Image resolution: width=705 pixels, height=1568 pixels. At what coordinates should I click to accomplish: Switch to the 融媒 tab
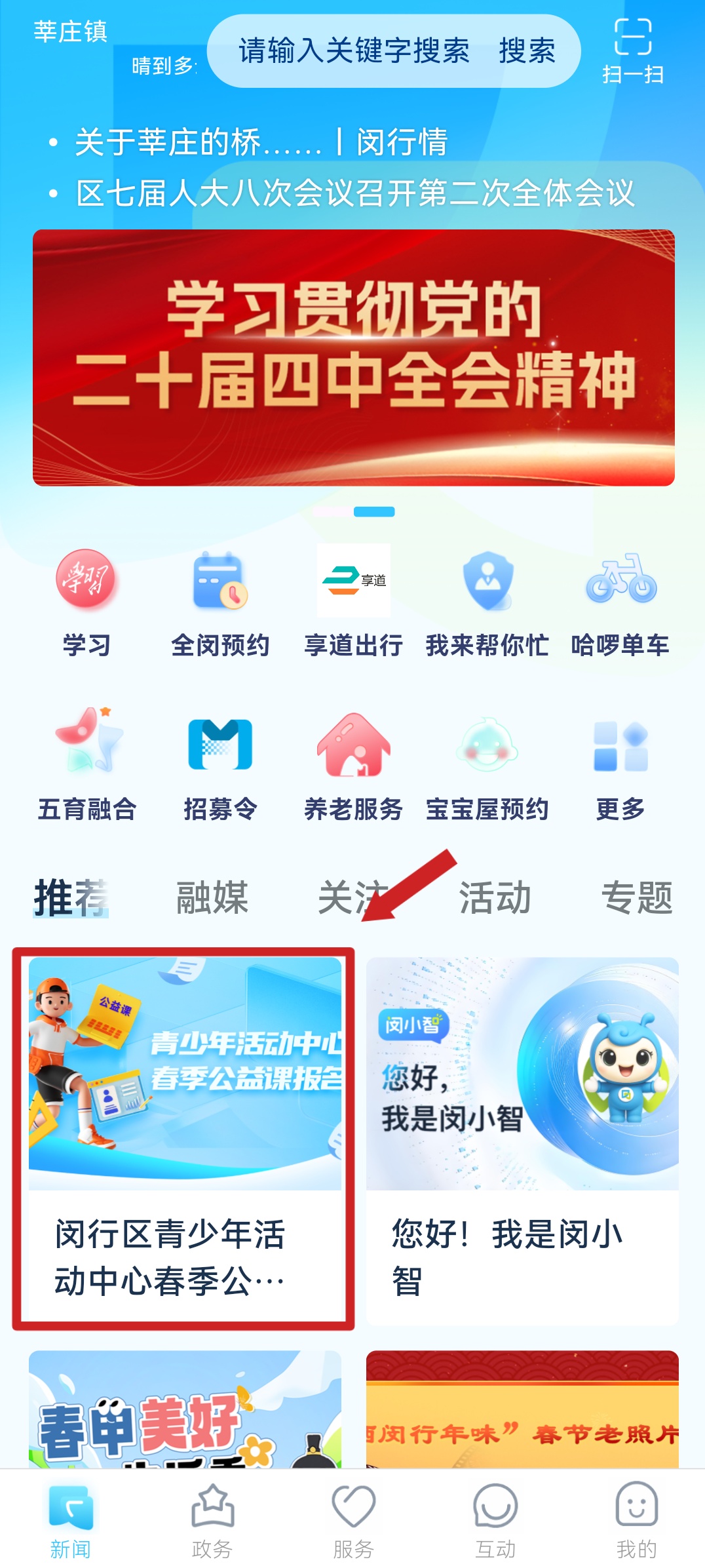212,897
